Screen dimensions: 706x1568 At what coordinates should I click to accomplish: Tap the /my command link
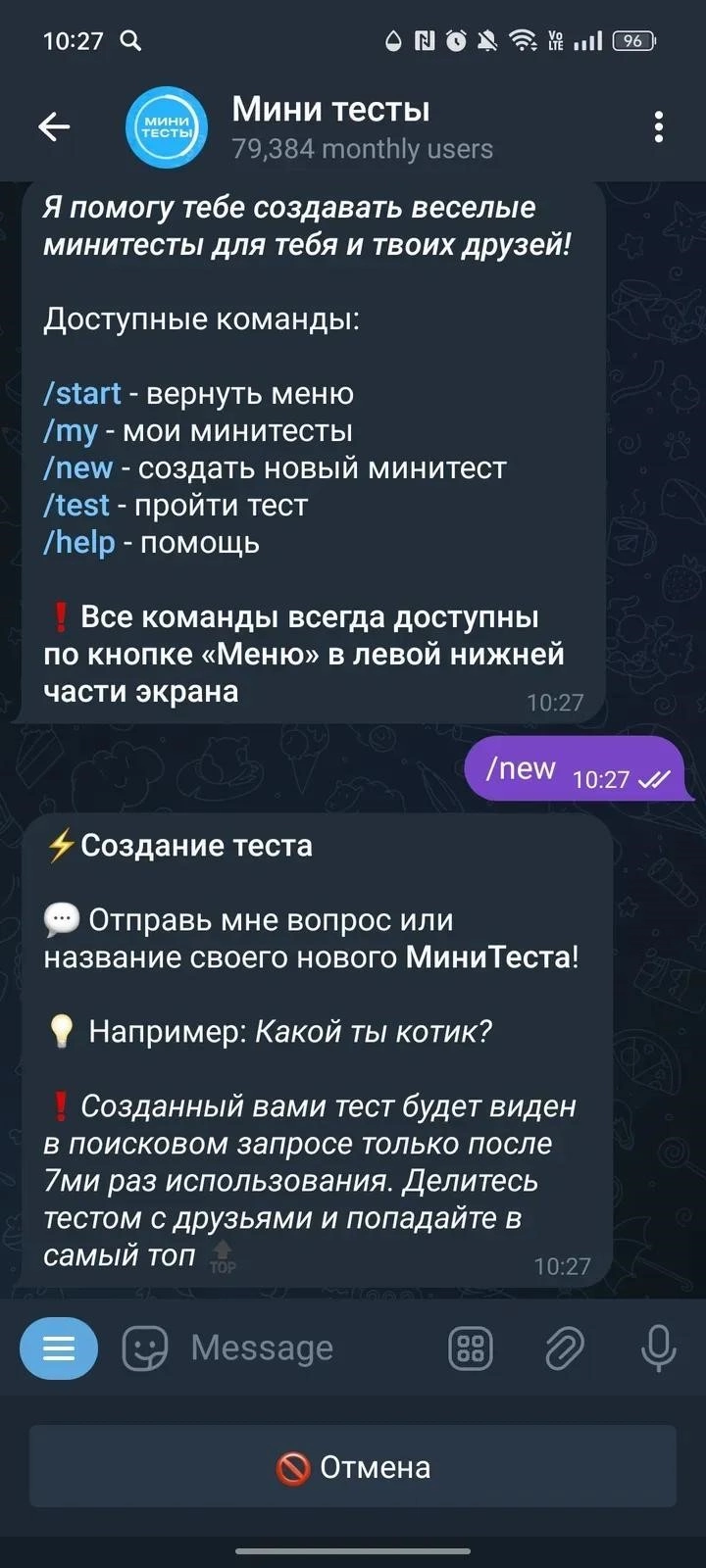[71, 431]
